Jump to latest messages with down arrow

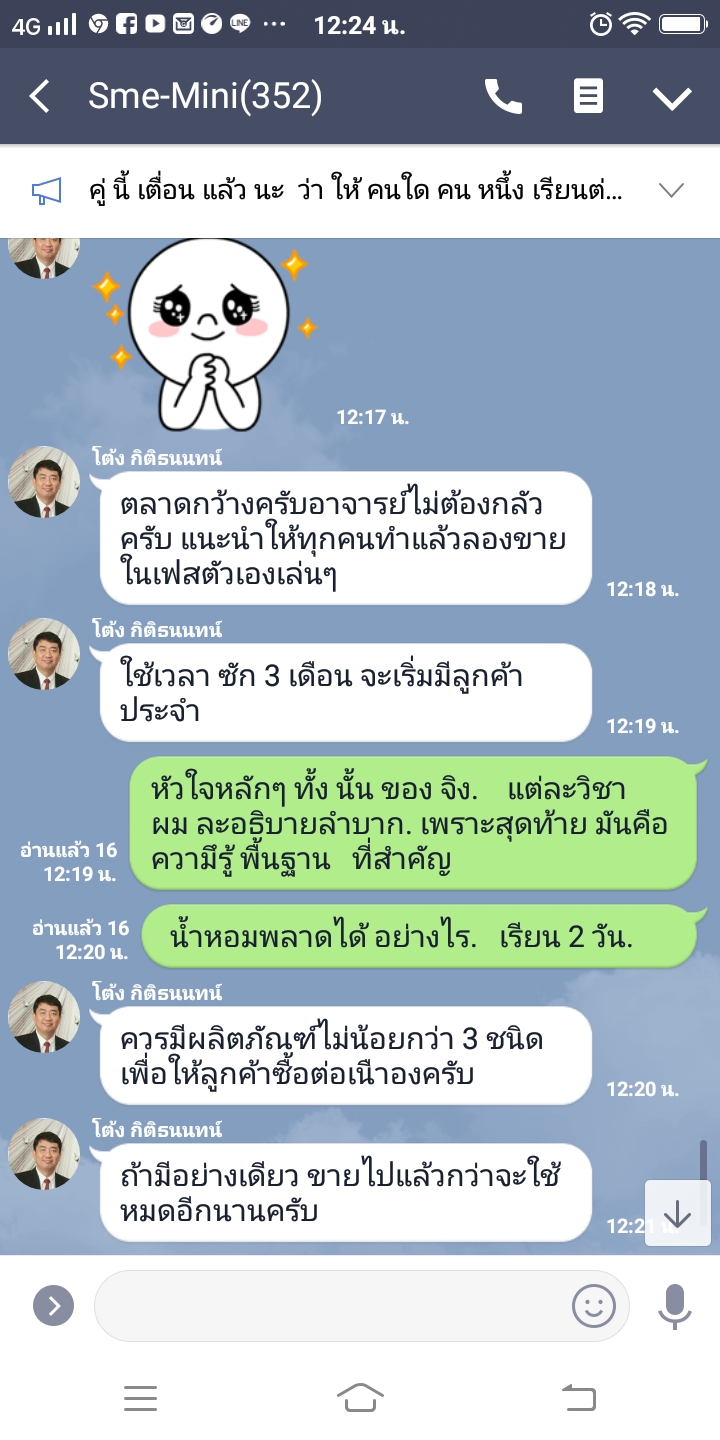(677, 1213)
